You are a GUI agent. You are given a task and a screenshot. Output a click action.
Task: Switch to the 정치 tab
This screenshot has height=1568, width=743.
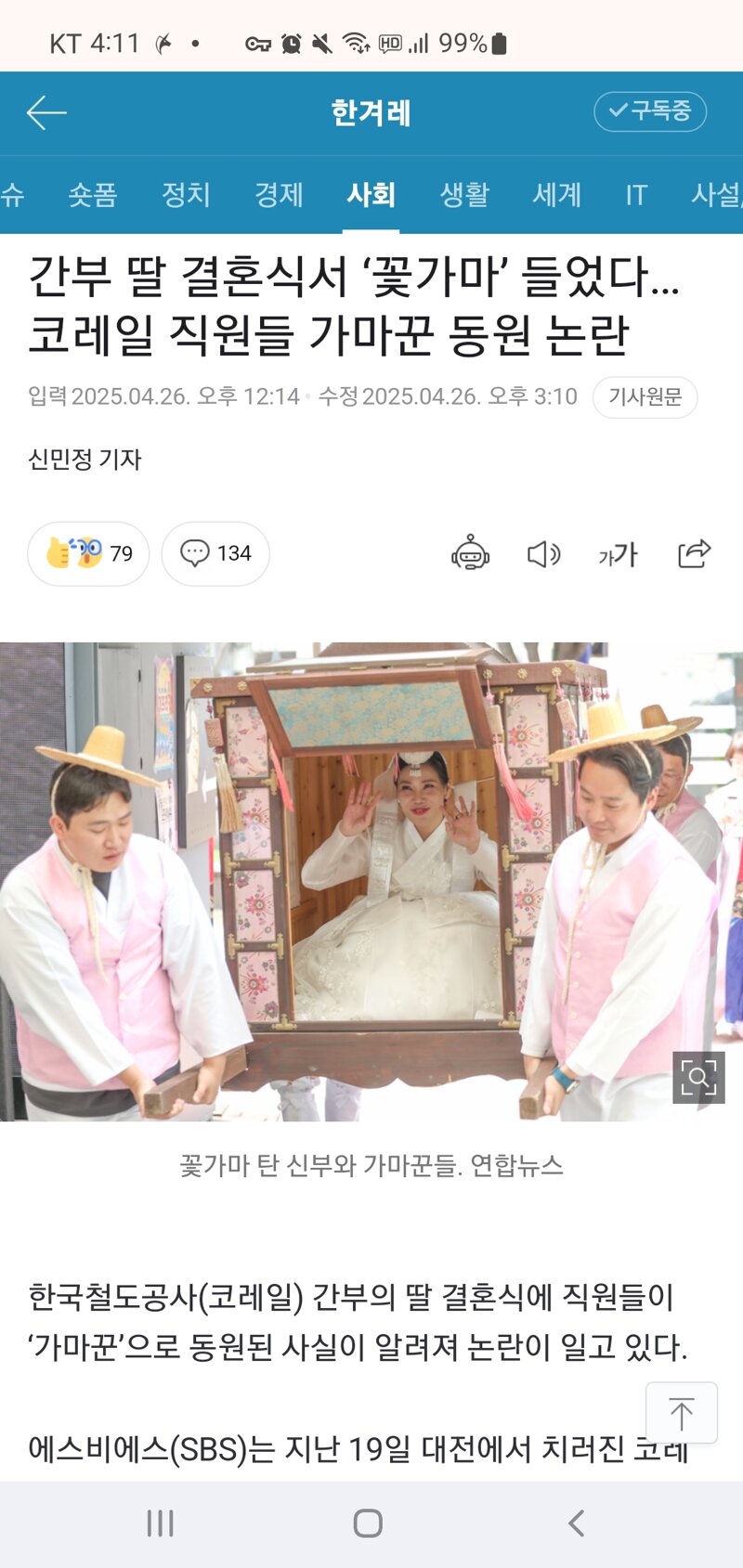[x=186, y=194]
